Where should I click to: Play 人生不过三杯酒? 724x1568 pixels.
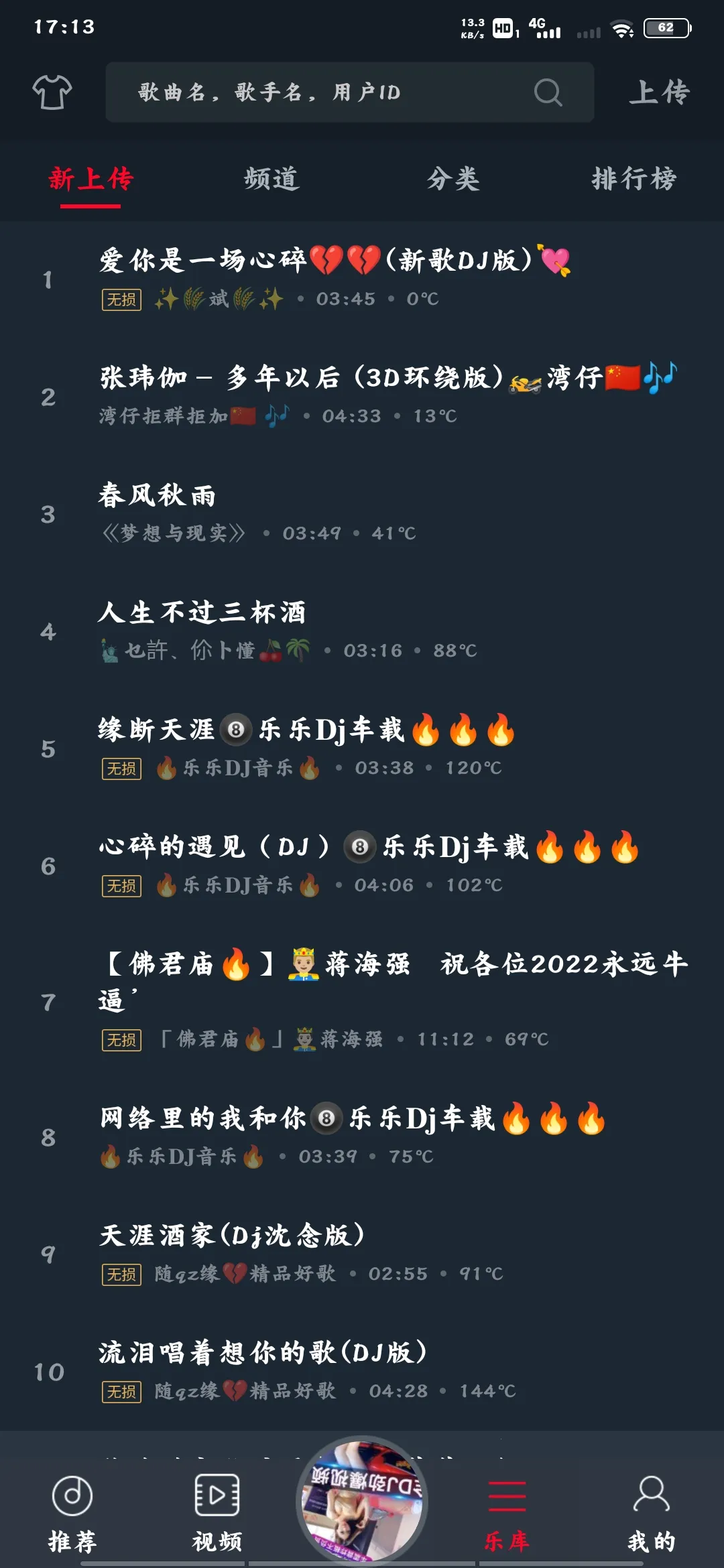pyautogui.click(x=201, y=613)
